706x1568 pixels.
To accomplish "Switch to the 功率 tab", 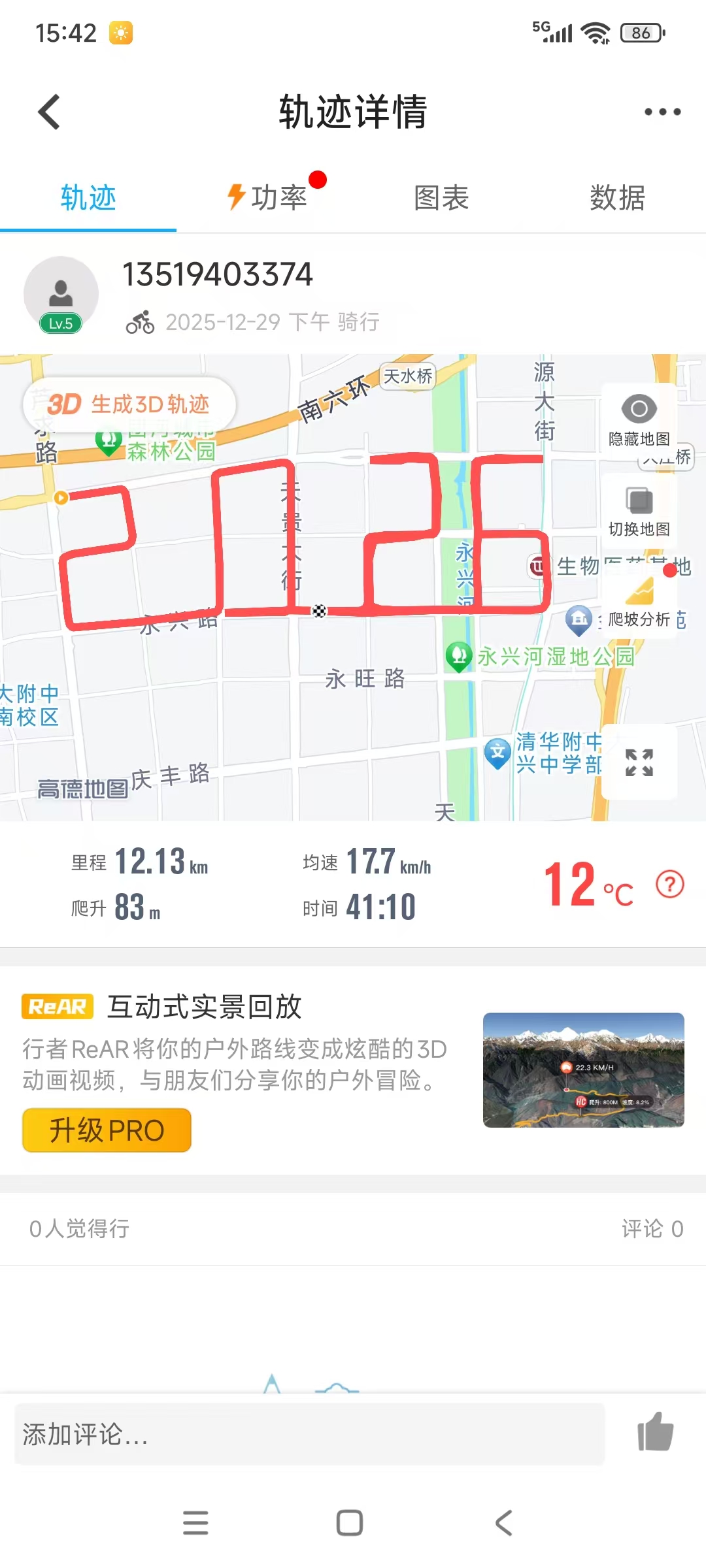I will (x=268, y=197).
